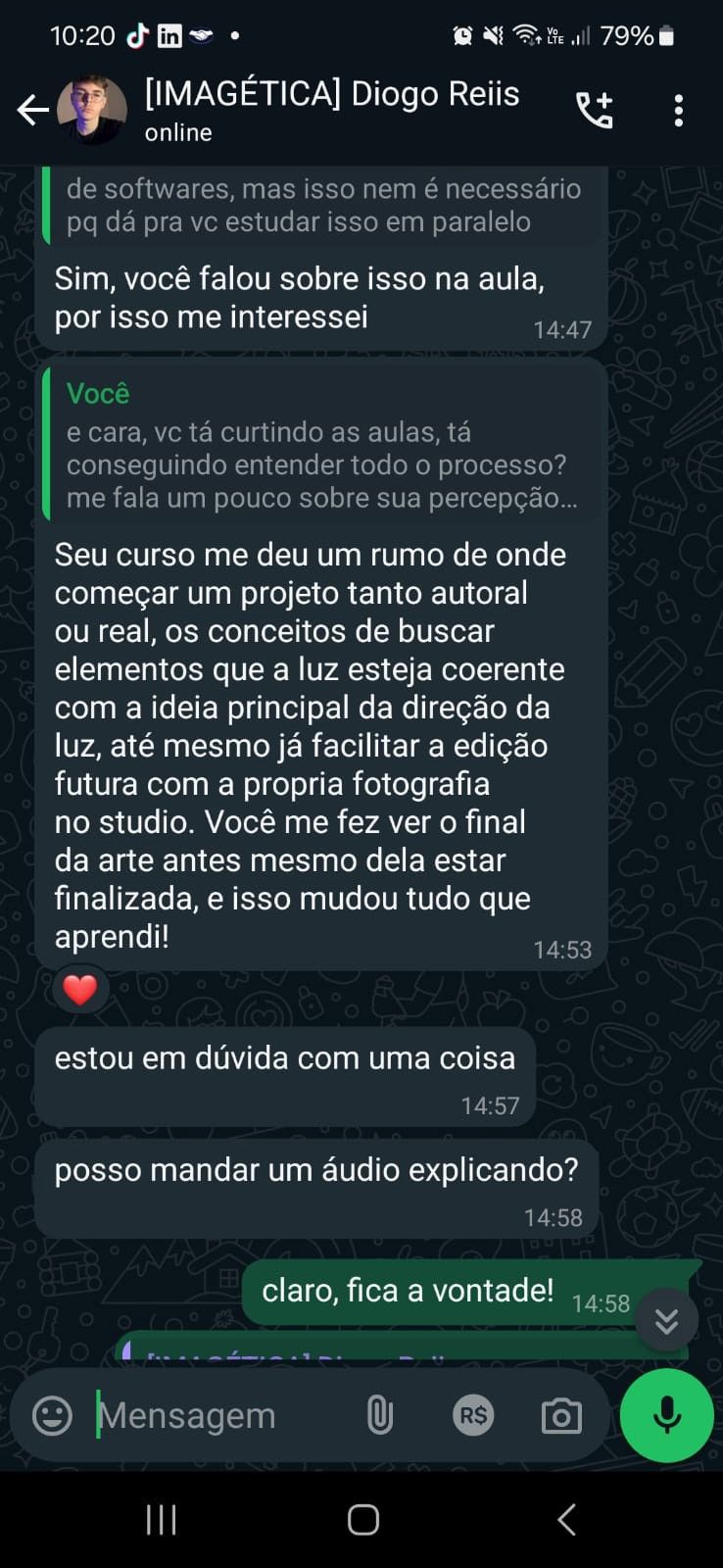Jump to the latest messages
723x1568 pixels.
[666, 1321]
